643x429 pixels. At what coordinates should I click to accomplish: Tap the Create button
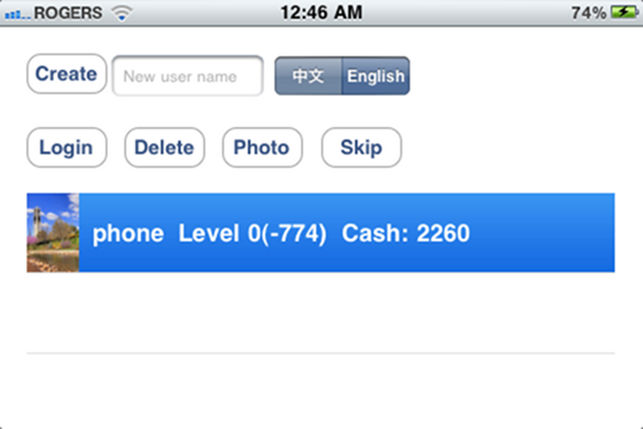point(66,74)
